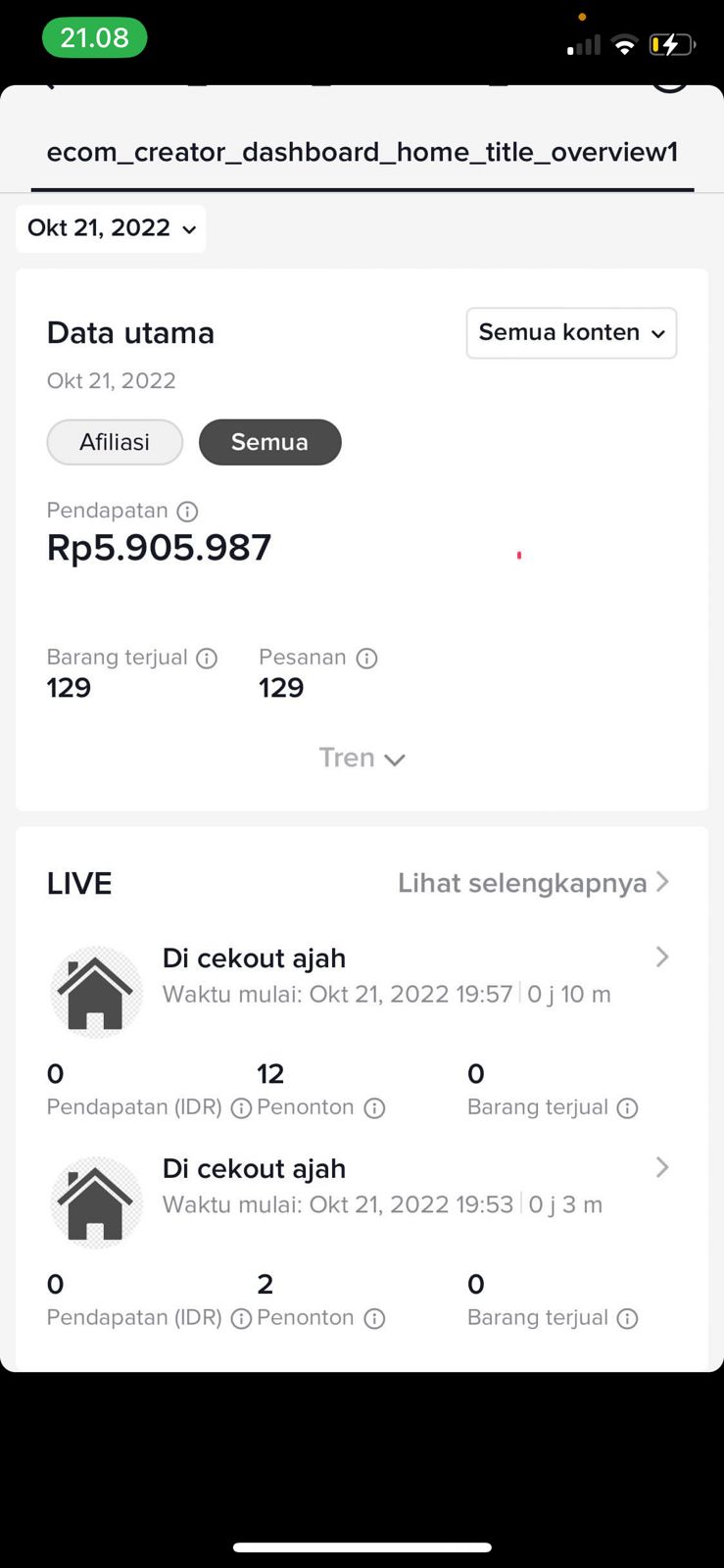
Task: Expand the Tren section
Action: tap(362, 759)
